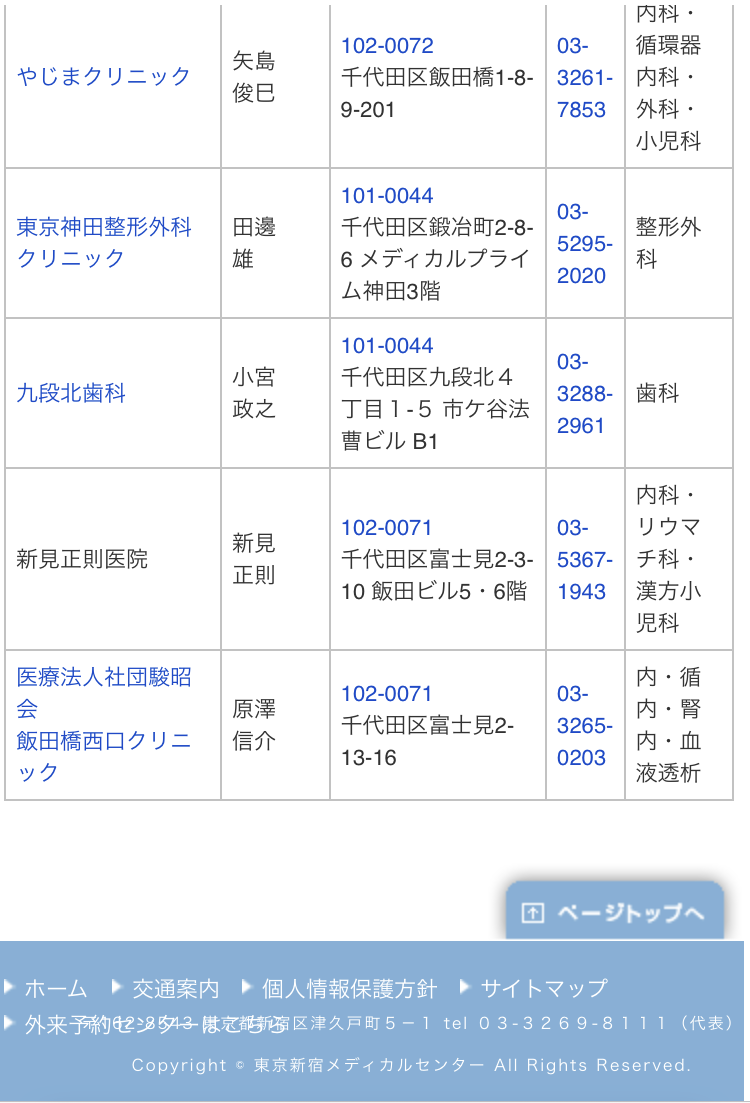The width and height of the screenshot is (750, 1103).
Task: Call 03-3288-2961 via its phone link
Action: 581,394
